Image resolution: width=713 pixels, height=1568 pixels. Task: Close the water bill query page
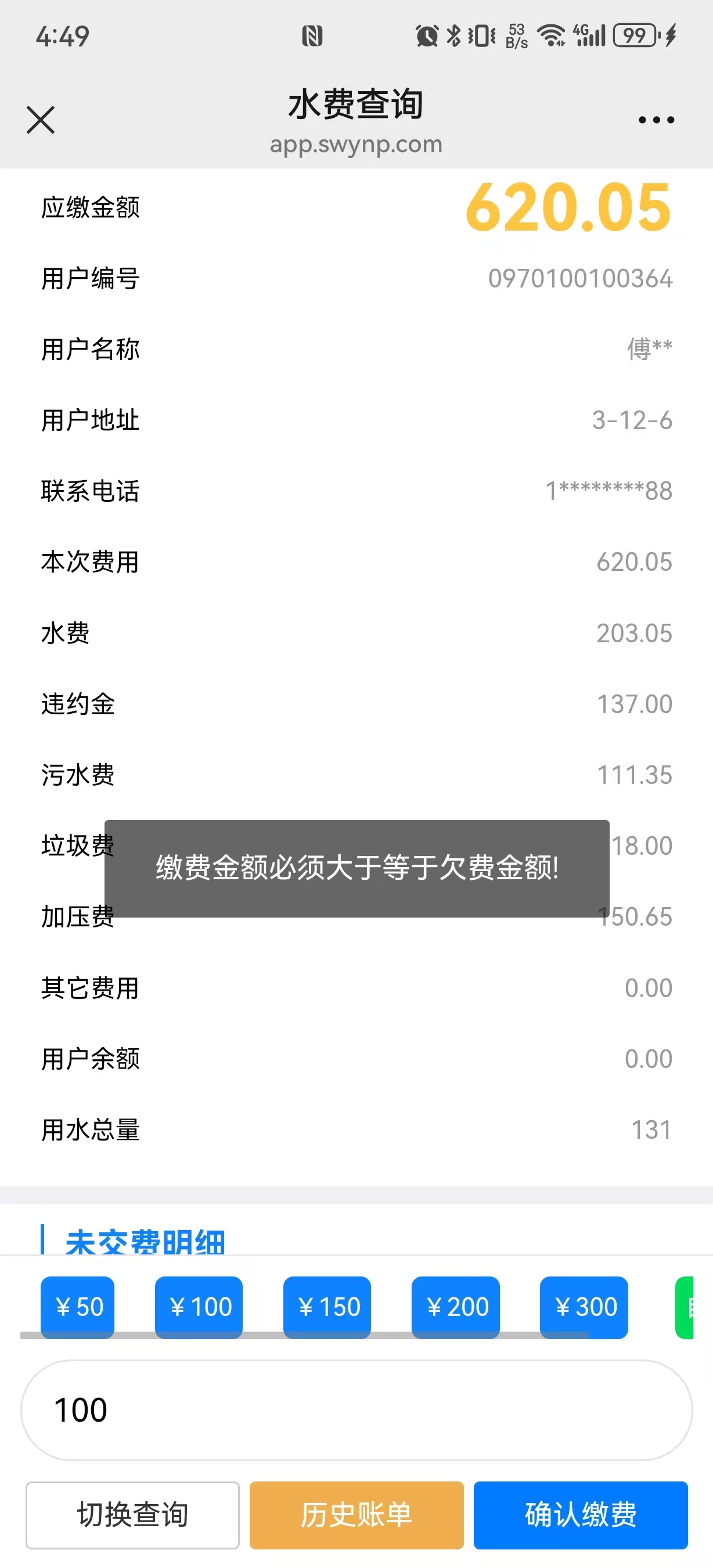(41, 119)
